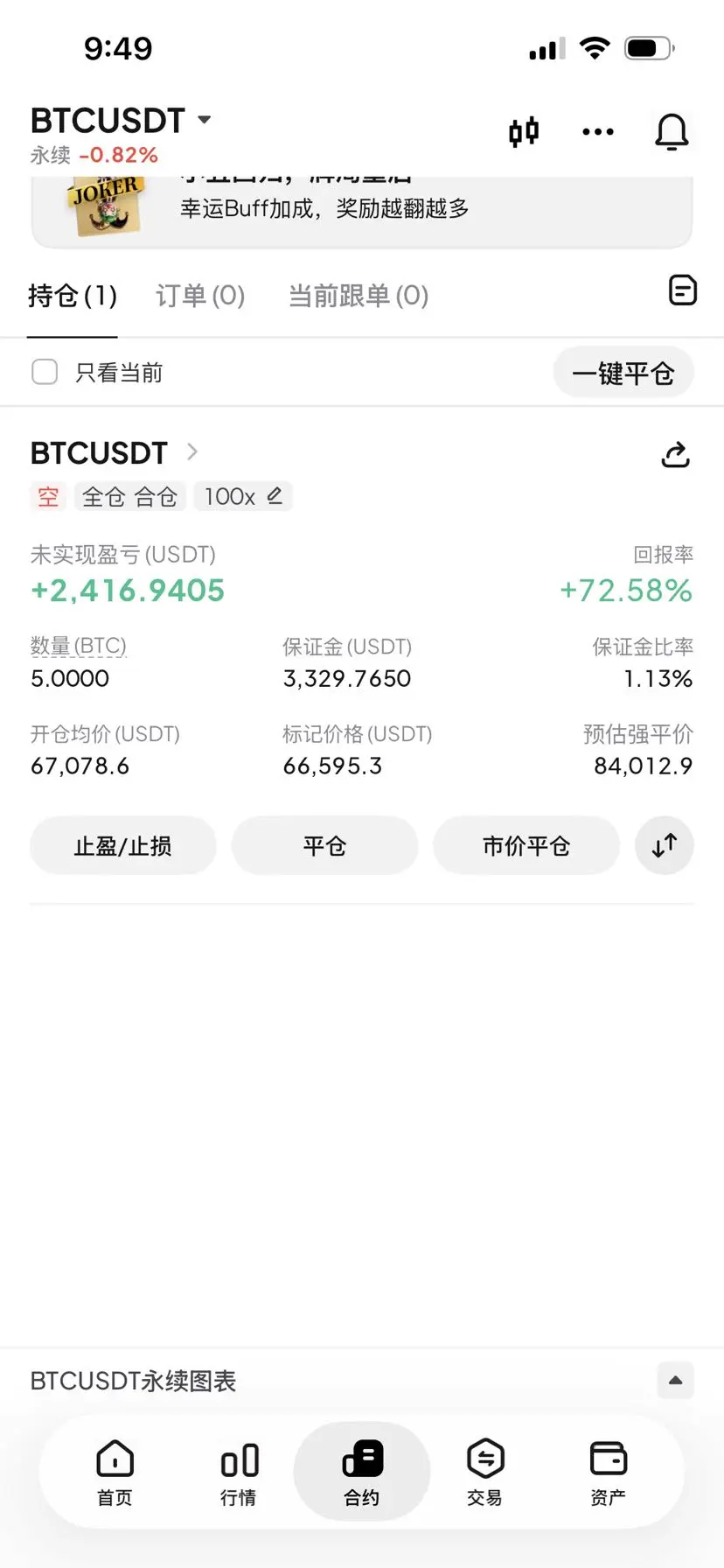724x1568 pixels.
Task: Set 止盈/止损 for the position
Action: [122, 846]
